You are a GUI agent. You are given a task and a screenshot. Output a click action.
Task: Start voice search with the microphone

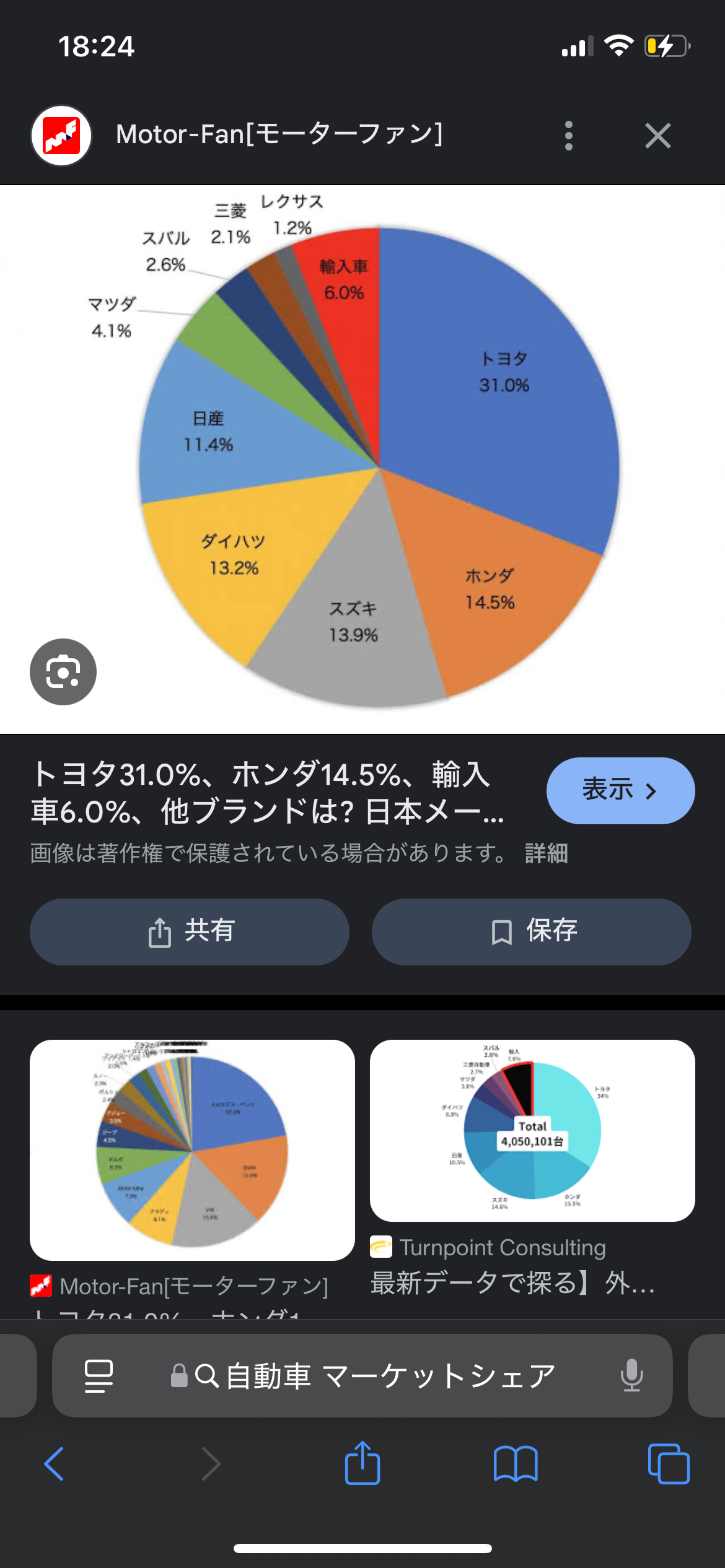(x=631, y=1376)
